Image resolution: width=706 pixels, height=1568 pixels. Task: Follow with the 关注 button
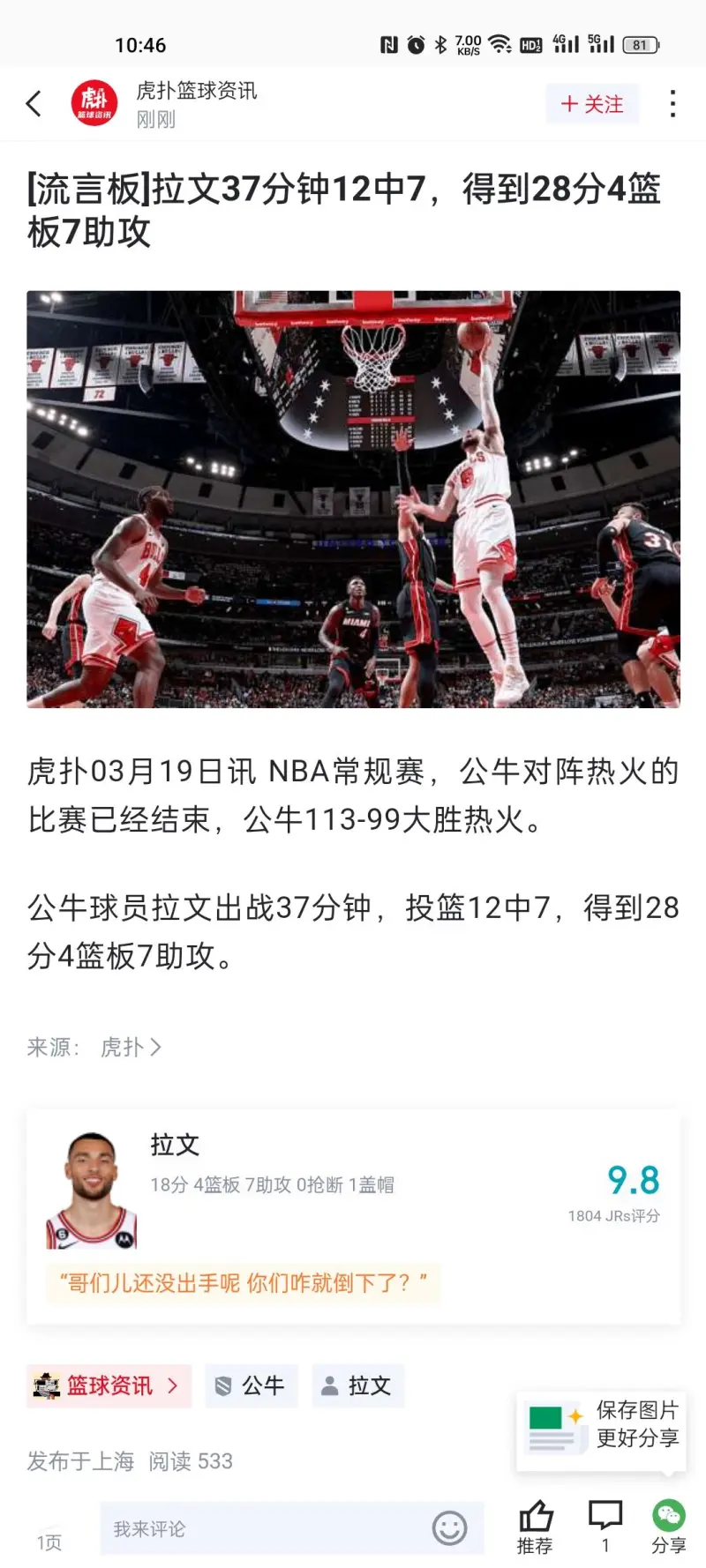click(592, 104)
